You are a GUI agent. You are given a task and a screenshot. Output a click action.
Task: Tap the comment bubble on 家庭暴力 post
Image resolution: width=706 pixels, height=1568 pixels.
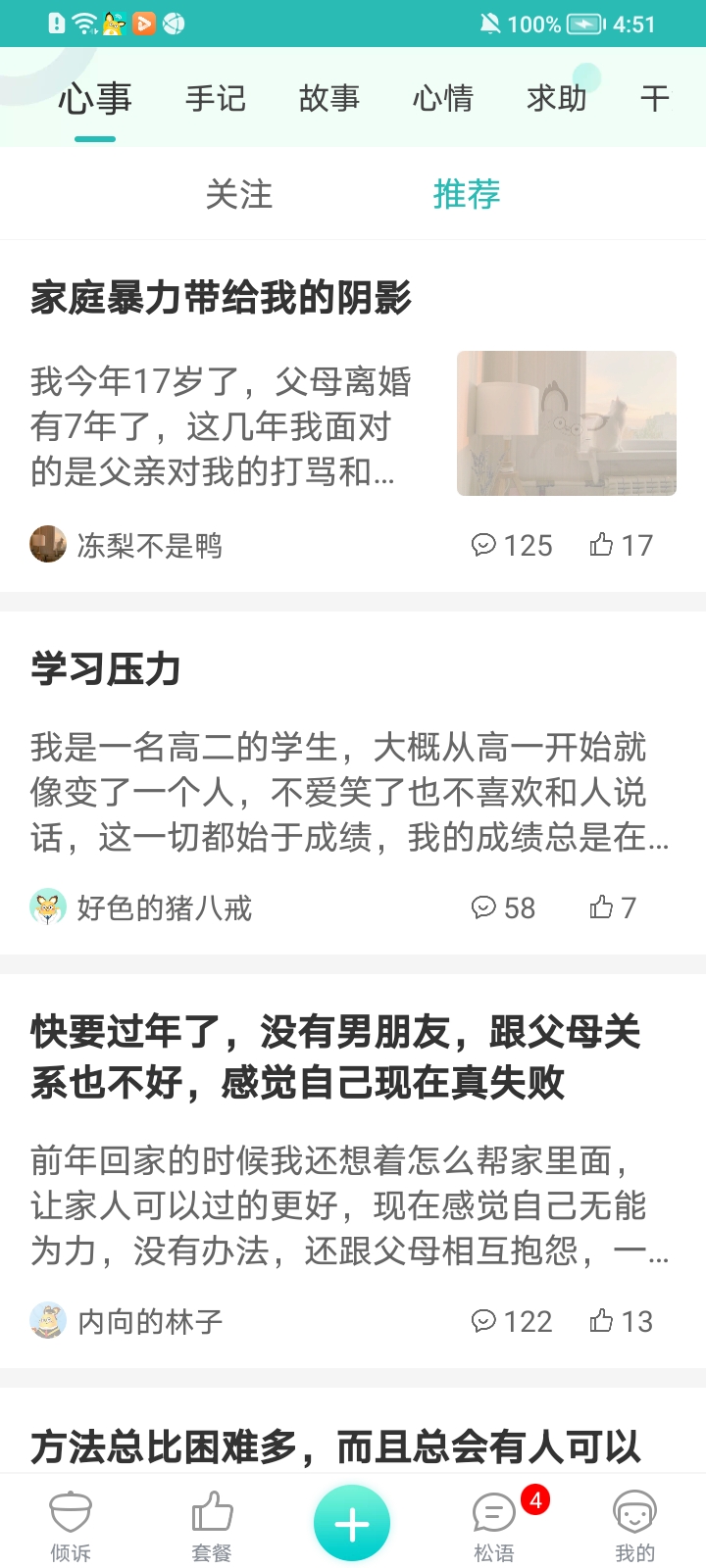tap(484, 545)
